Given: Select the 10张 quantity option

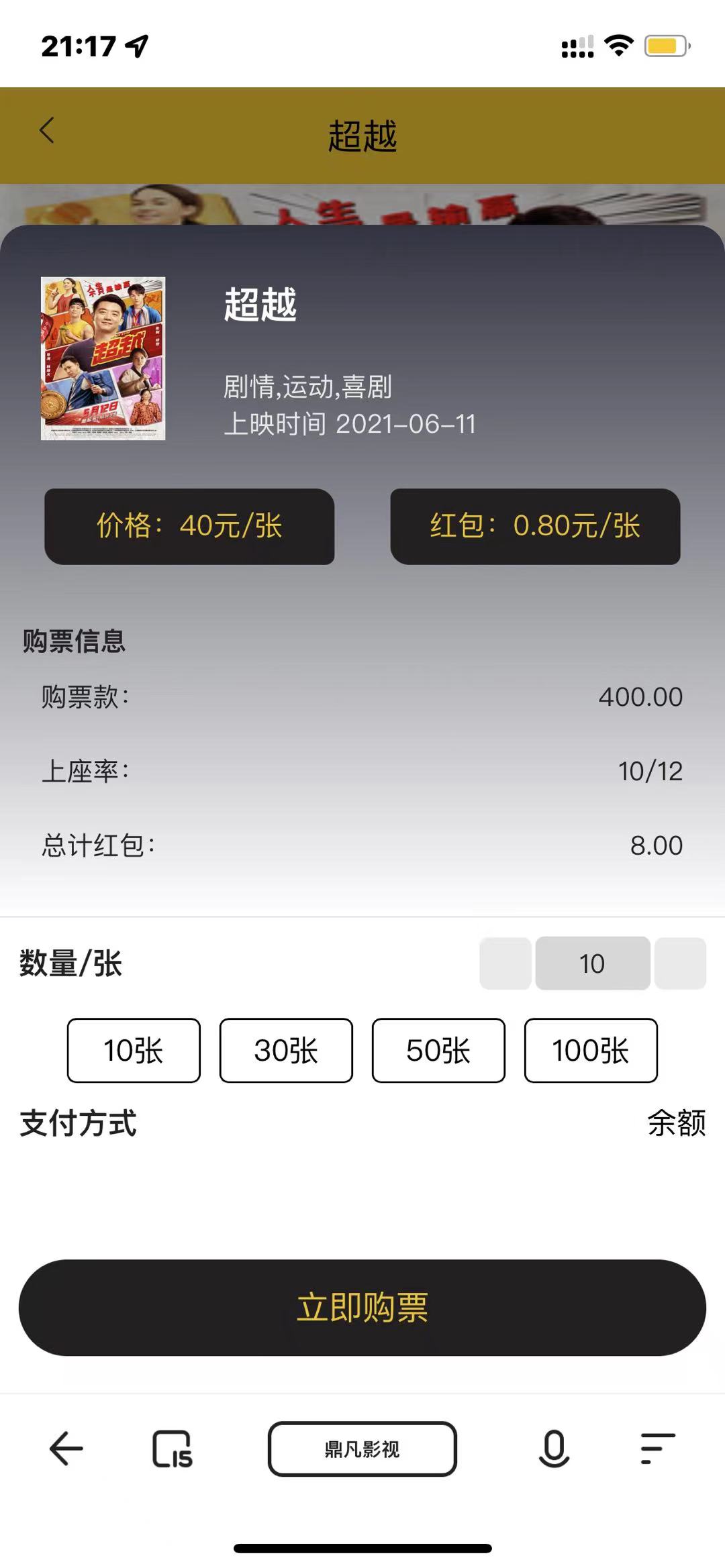Looking at the screenshot, I should click(134, 1050).
